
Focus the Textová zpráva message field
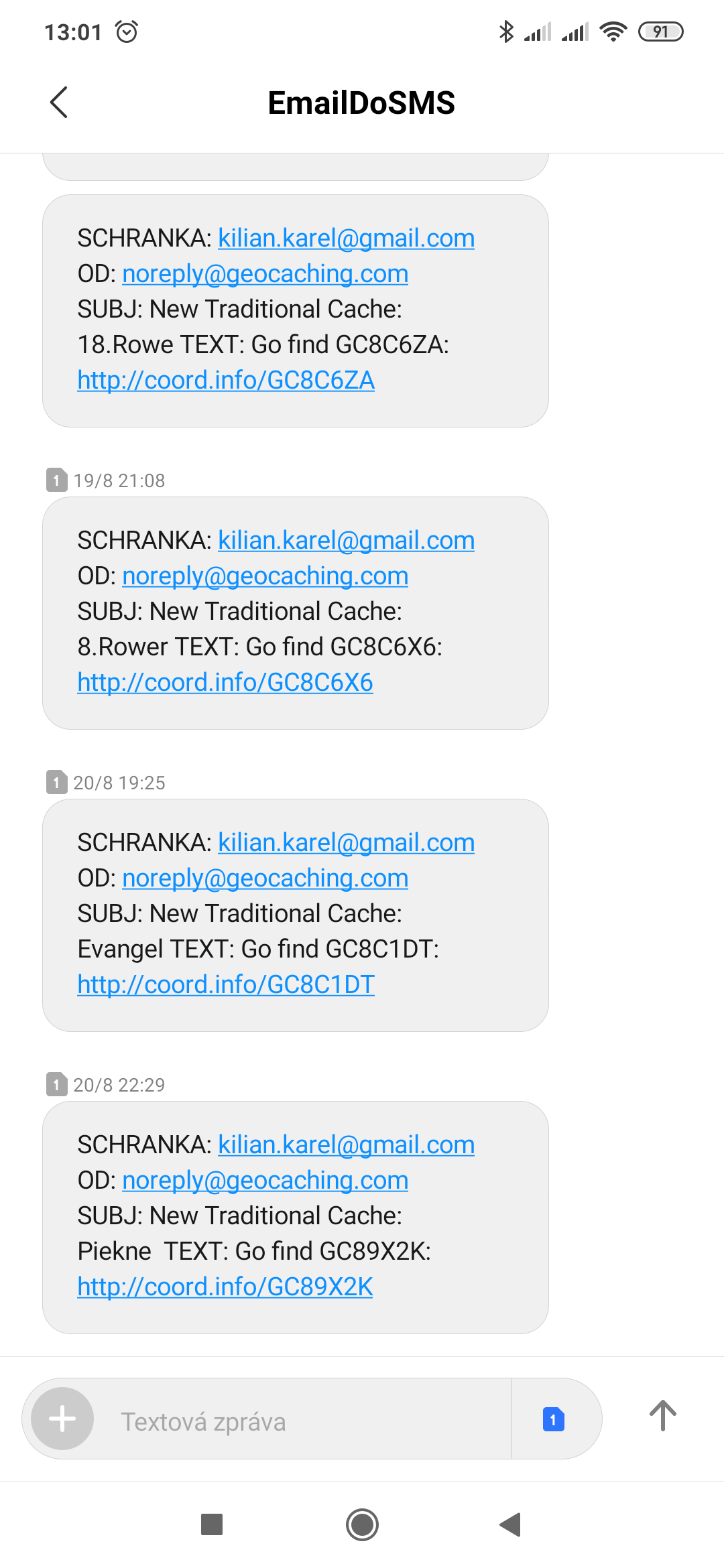tap(302, 1421)
